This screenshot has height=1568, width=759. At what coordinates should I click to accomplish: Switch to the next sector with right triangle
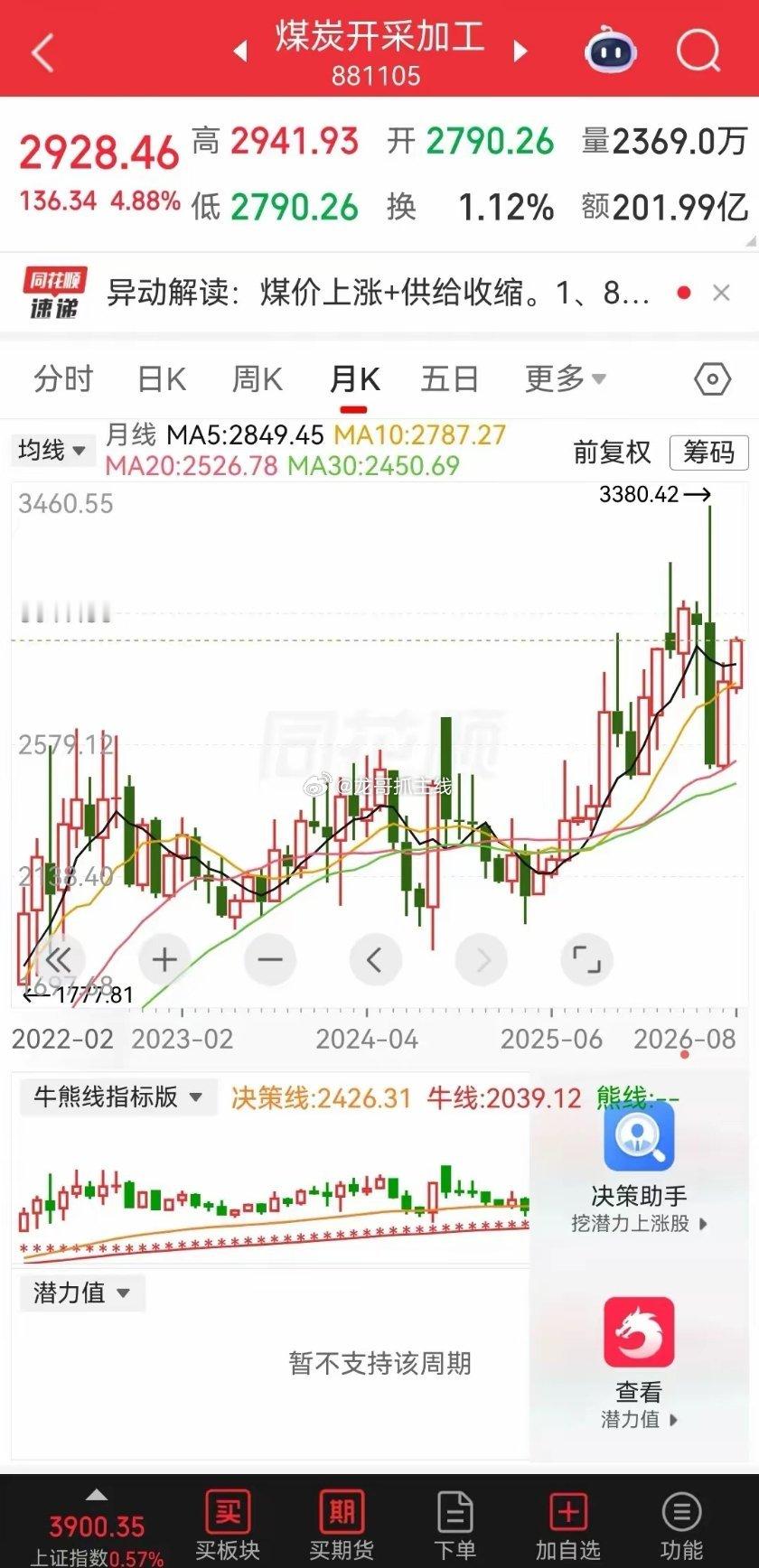pyautogui.click(x=520, y=51)
